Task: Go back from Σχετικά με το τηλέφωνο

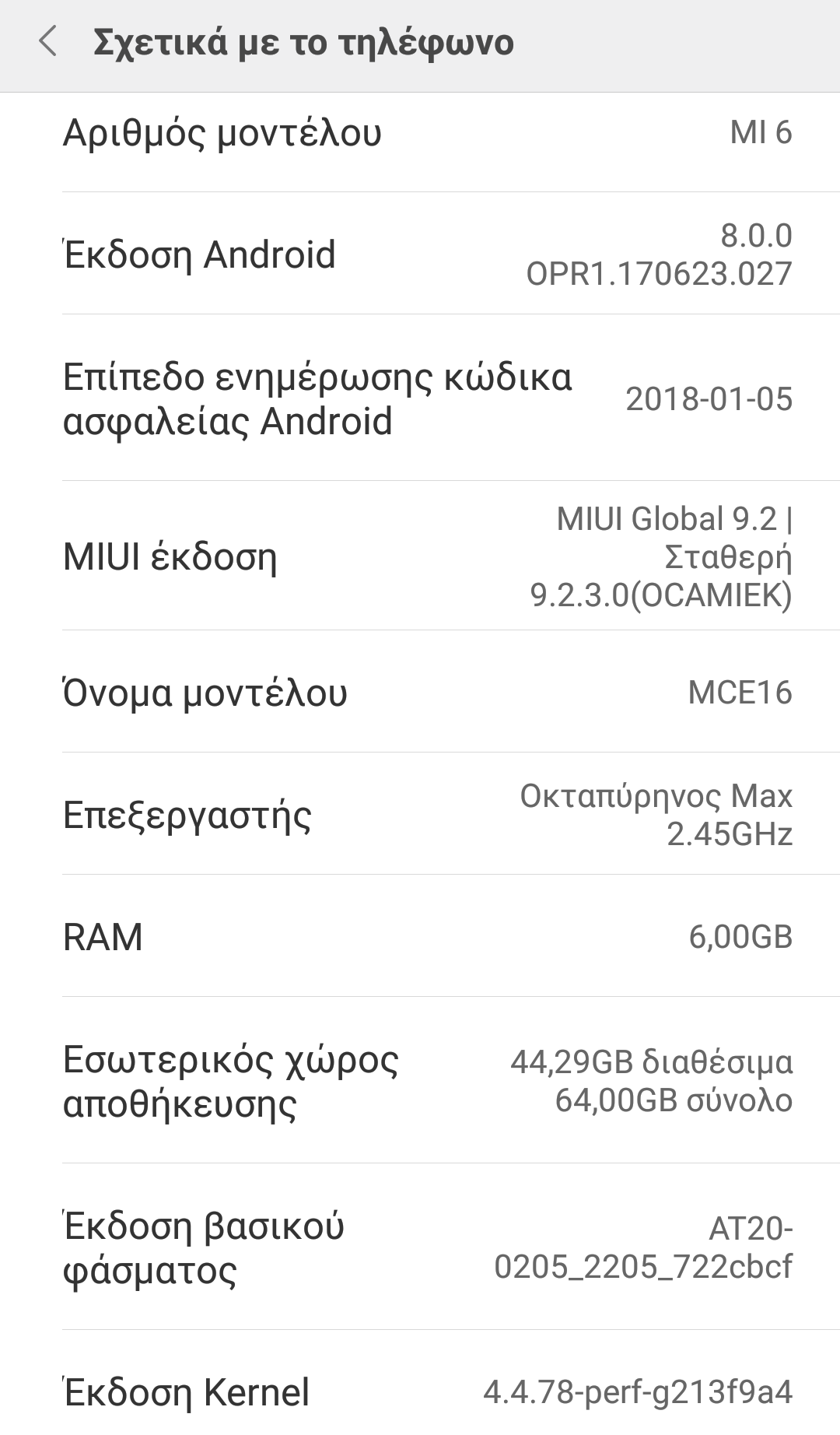Action: pyautogui.click(x=48, y=42)
